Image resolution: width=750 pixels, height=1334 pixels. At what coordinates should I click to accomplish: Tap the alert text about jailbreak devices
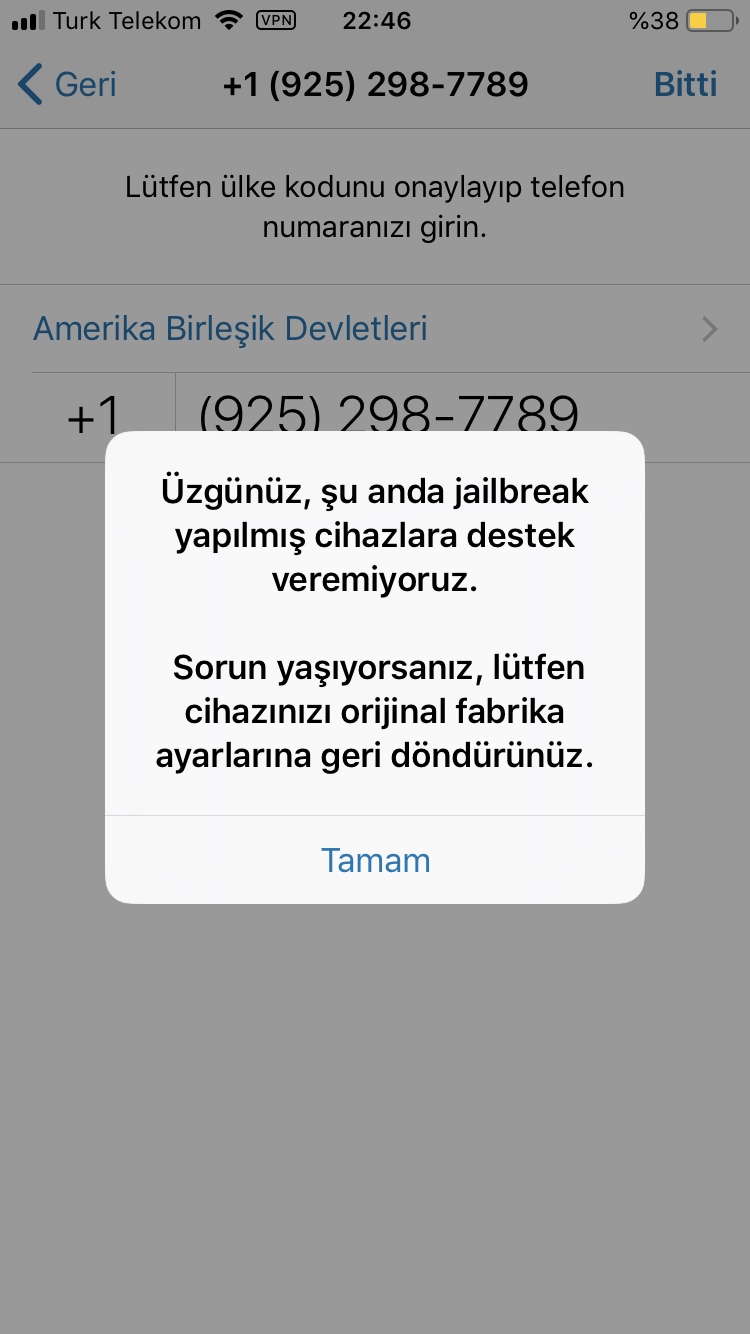[375, 535]
